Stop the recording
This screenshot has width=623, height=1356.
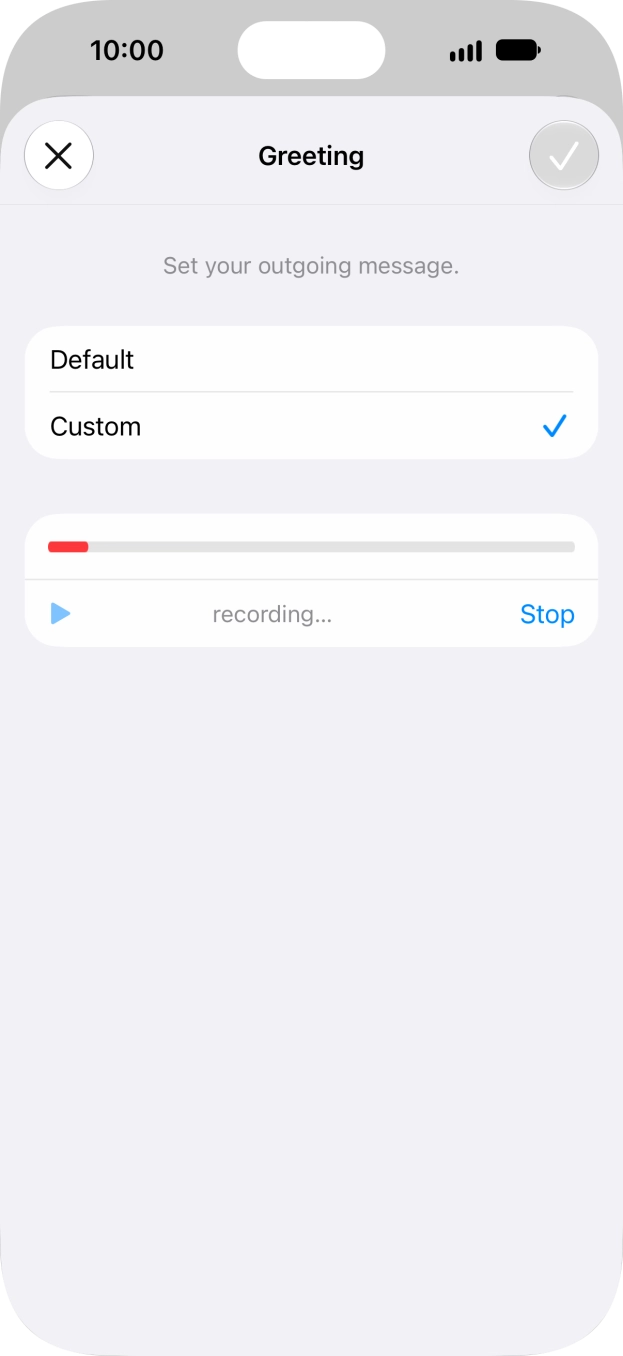[547, 614]
